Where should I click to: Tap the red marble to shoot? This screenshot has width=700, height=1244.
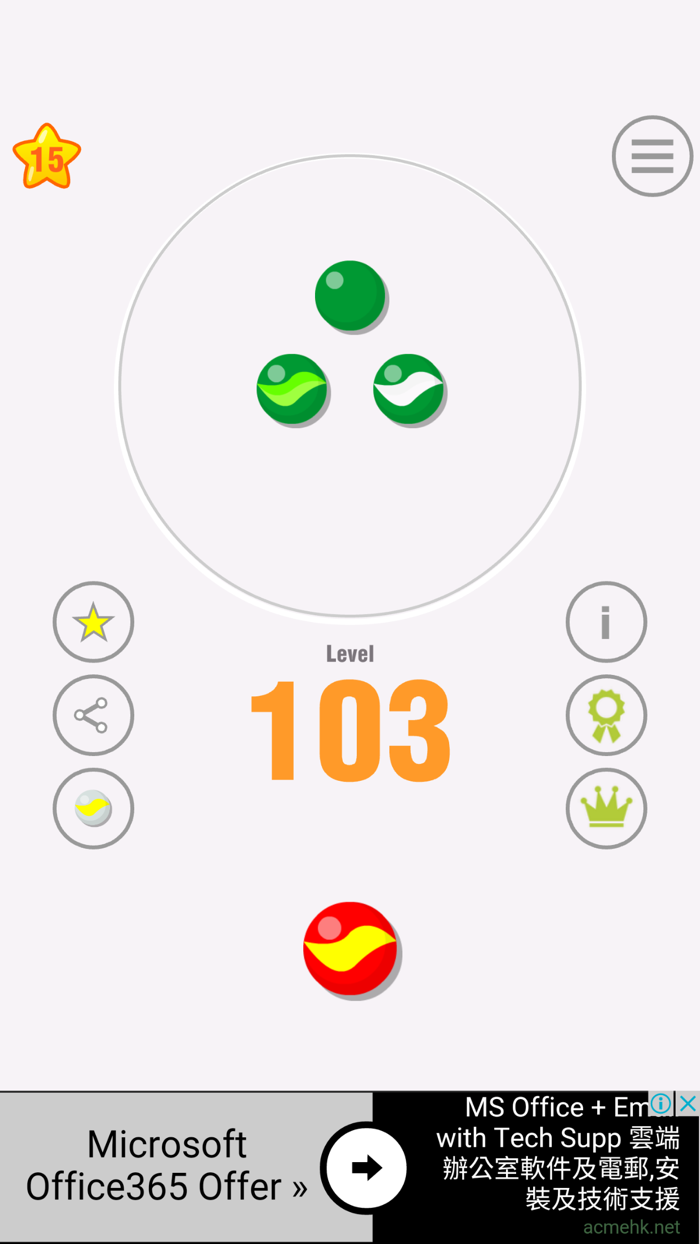tap(350, 949)
